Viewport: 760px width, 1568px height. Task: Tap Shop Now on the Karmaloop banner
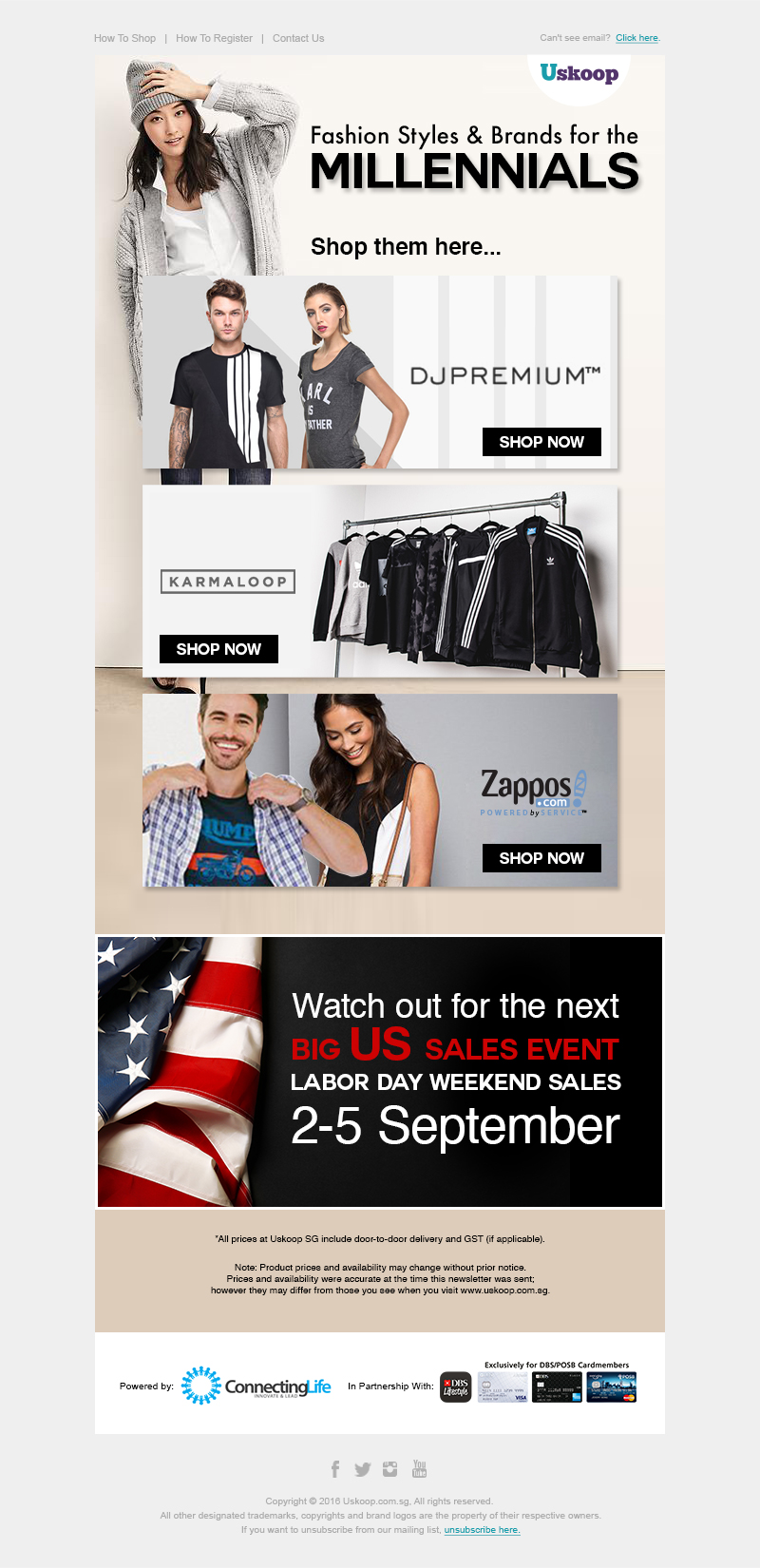(x=218, y=649)
